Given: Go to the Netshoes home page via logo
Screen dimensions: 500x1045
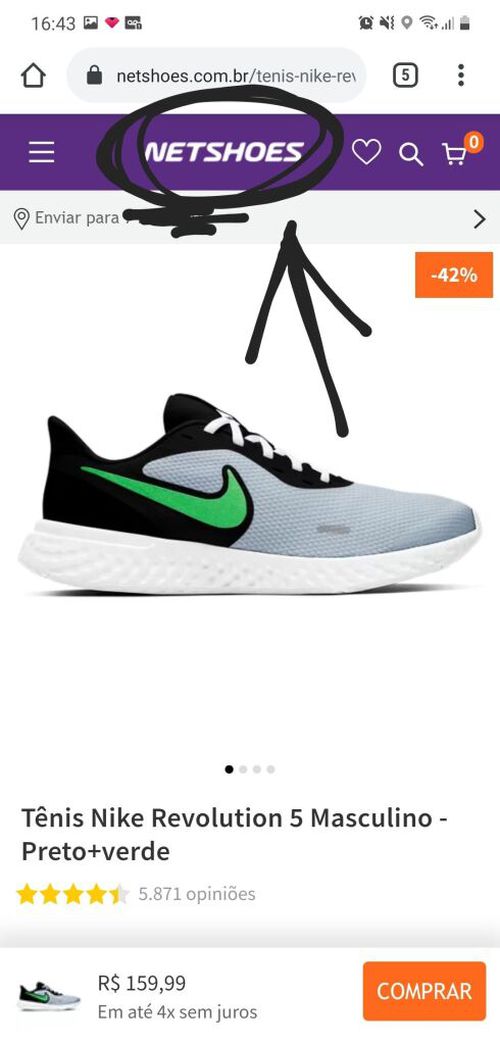Looking at the screenshot, I should pyautogui.click(x=225, y=153).
